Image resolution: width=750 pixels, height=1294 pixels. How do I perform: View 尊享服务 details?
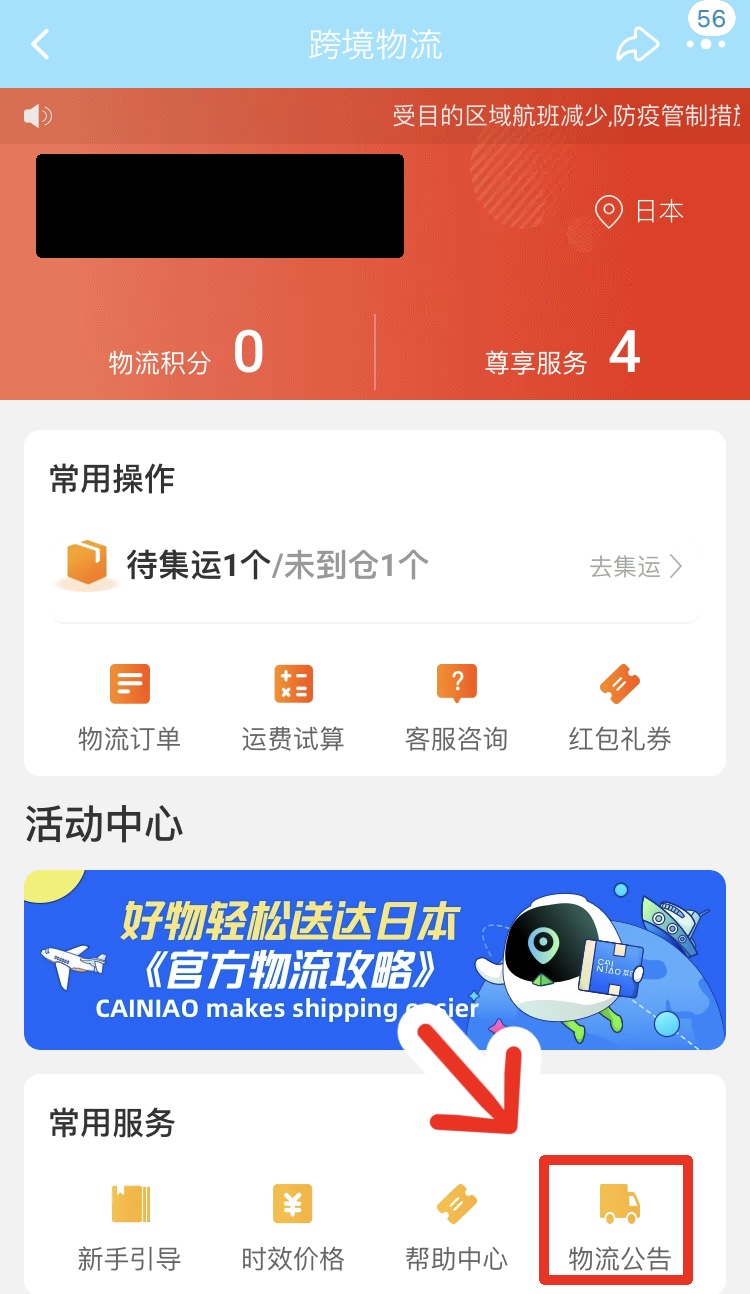(x=563, y=354)
